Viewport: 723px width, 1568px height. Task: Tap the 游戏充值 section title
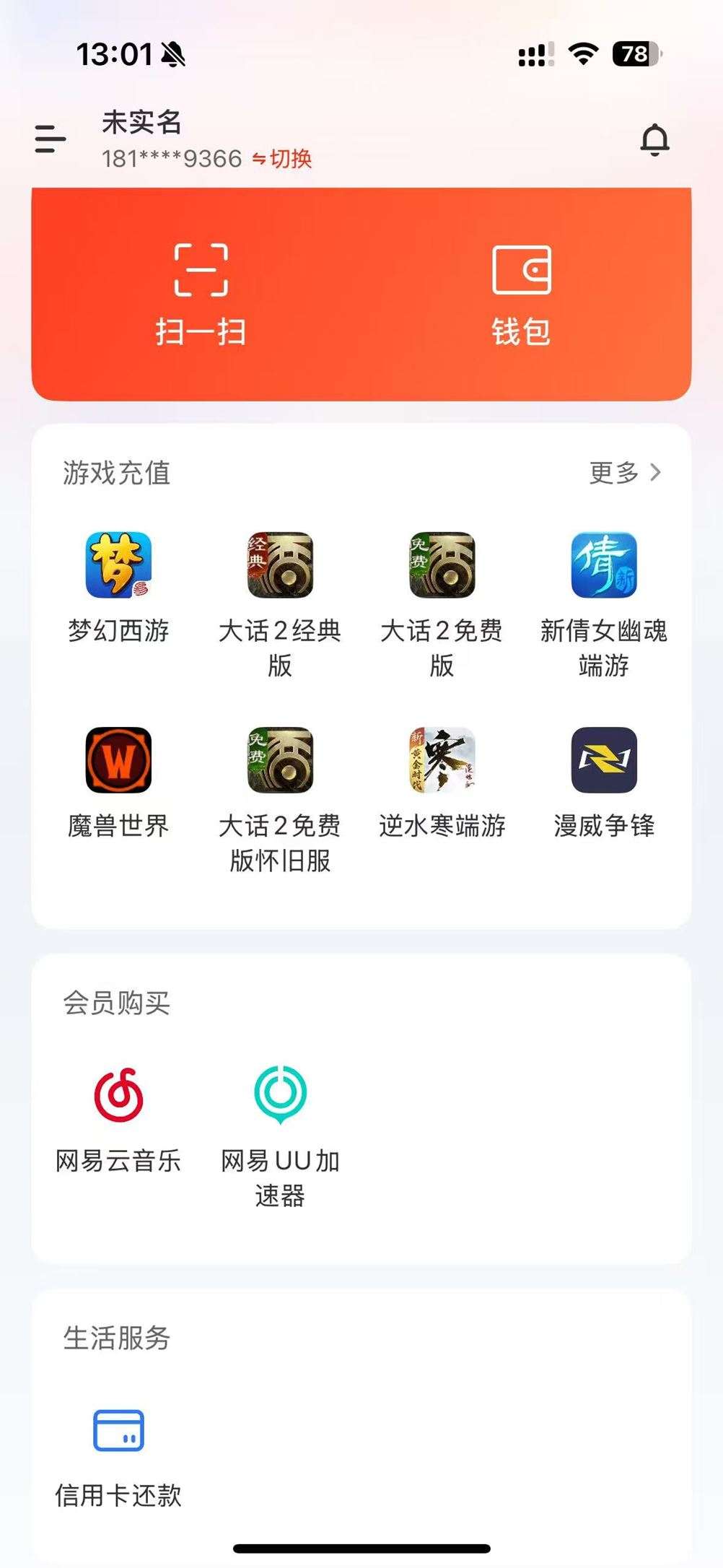click(x=115, y=473)
